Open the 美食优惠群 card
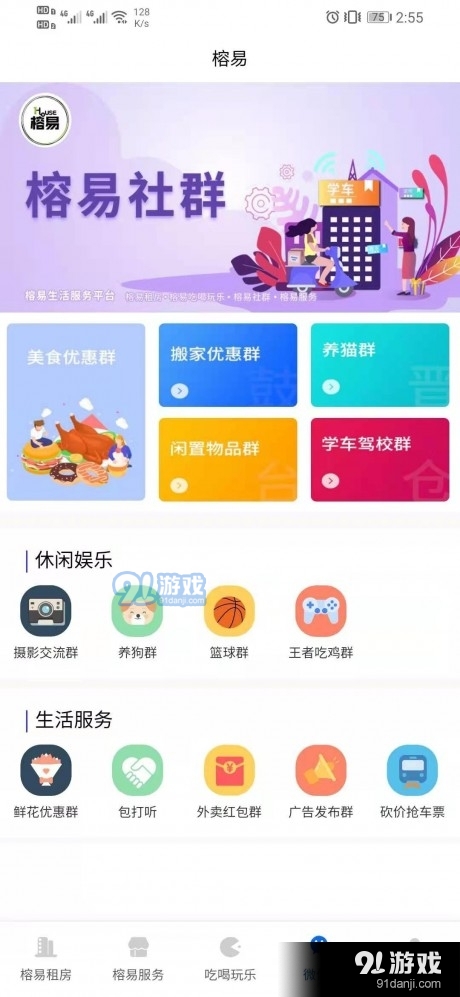 point(76,412)
